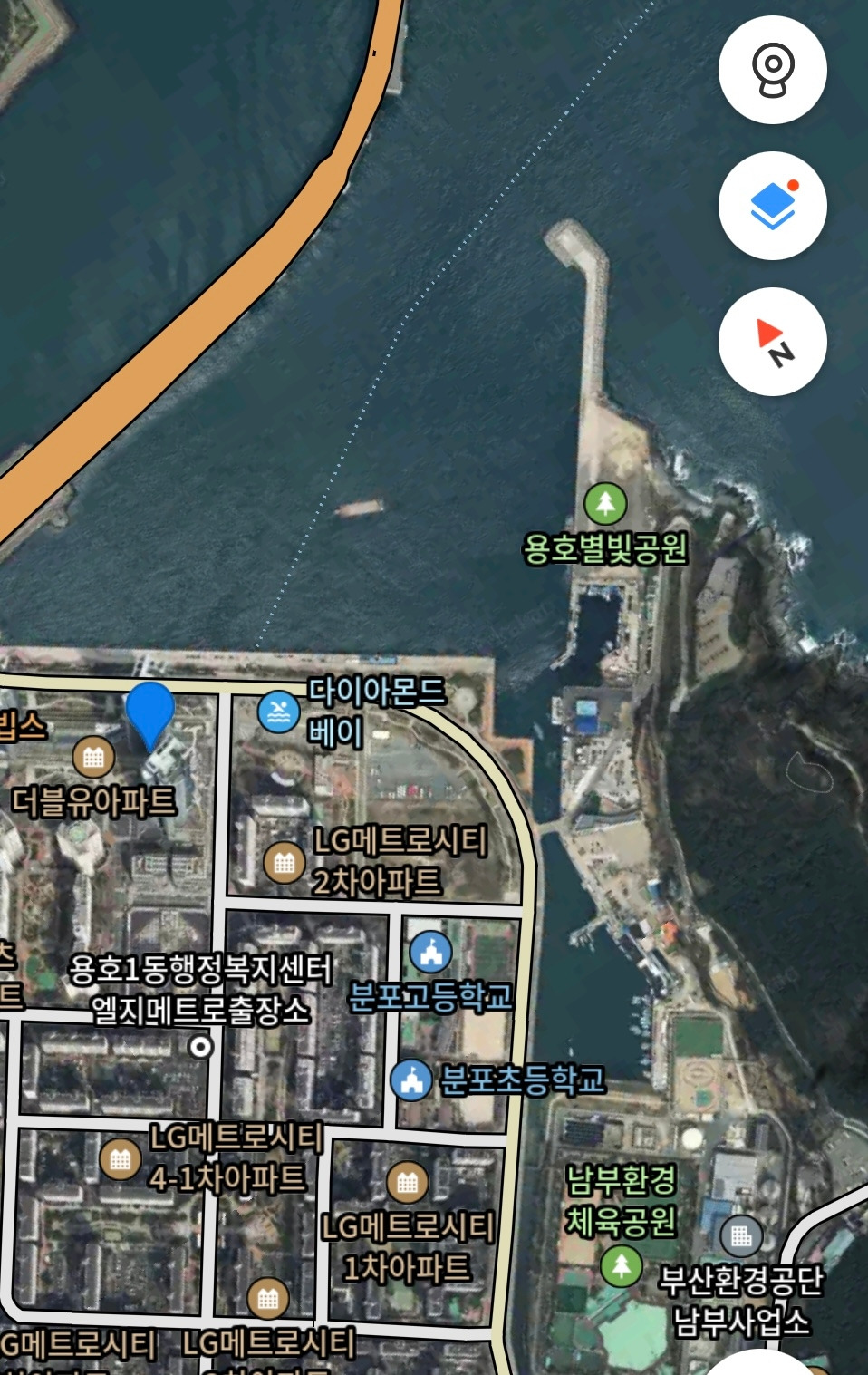This screenshot has width=868, height=1375.
Task: Open LG메트로시티 2차아파트 marker
Action: pyautogui.click(x=284, y=862)
